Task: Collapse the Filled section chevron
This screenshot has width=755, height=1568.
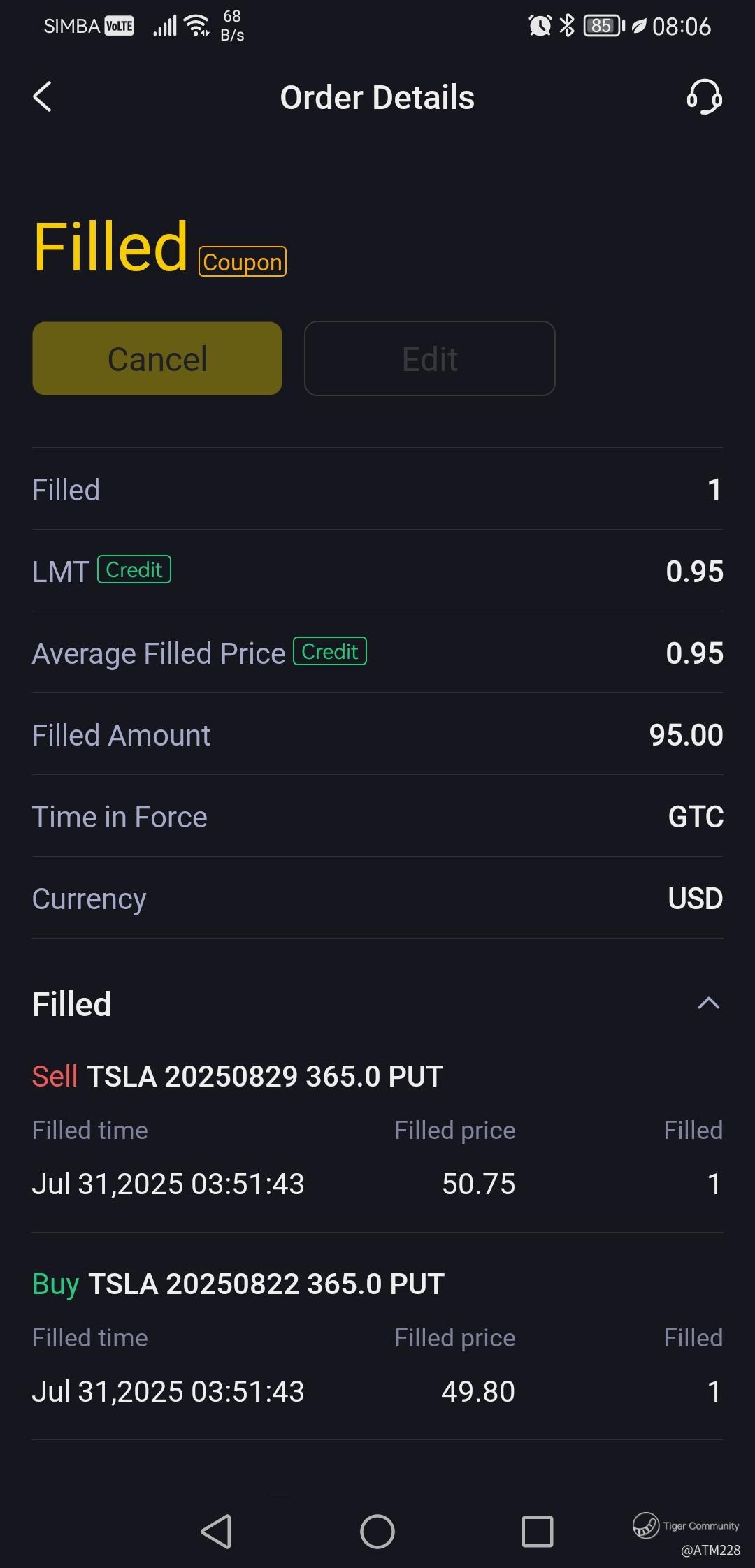Action: pyautogui.click(x=708, y=1003)
